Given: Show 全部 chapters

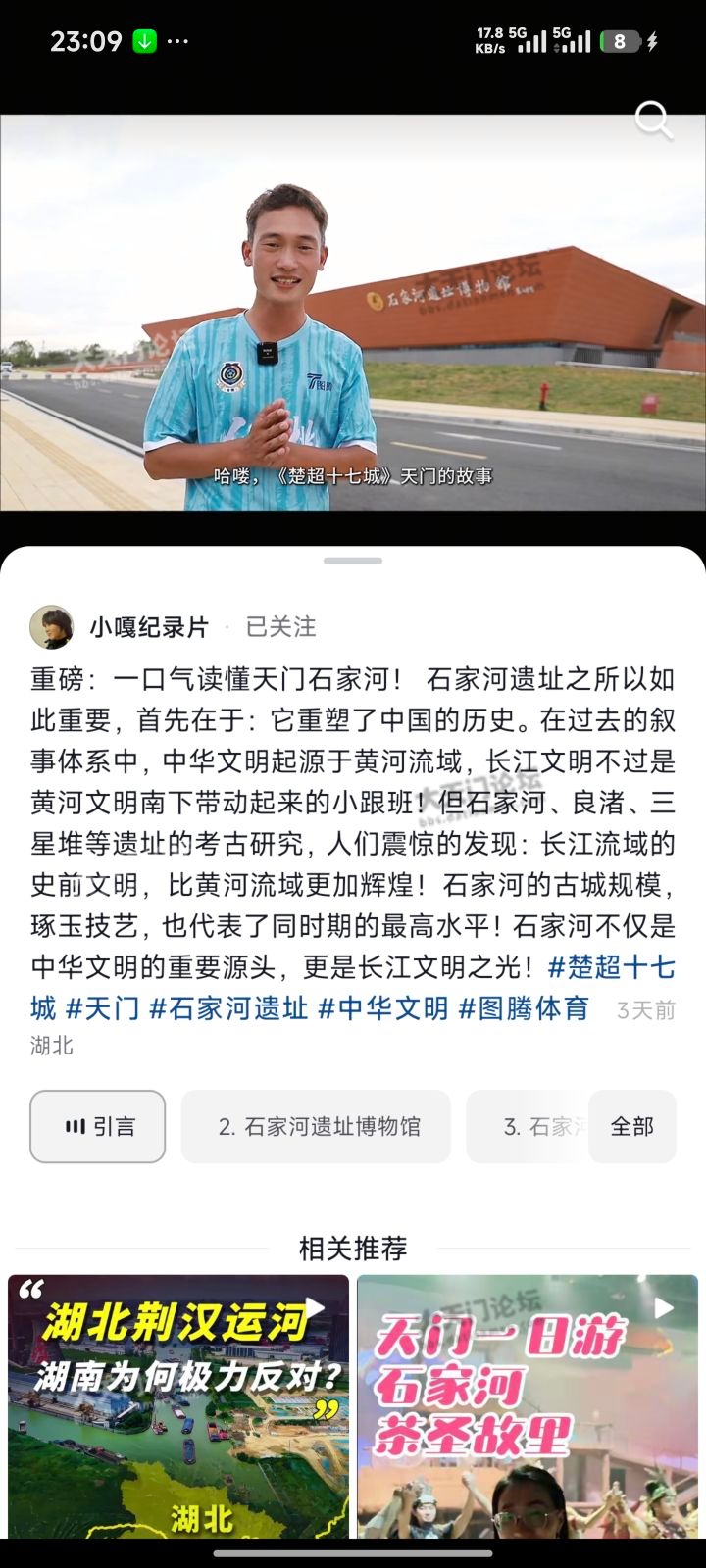Looking at the screenshot, I should pos(632,1127).
